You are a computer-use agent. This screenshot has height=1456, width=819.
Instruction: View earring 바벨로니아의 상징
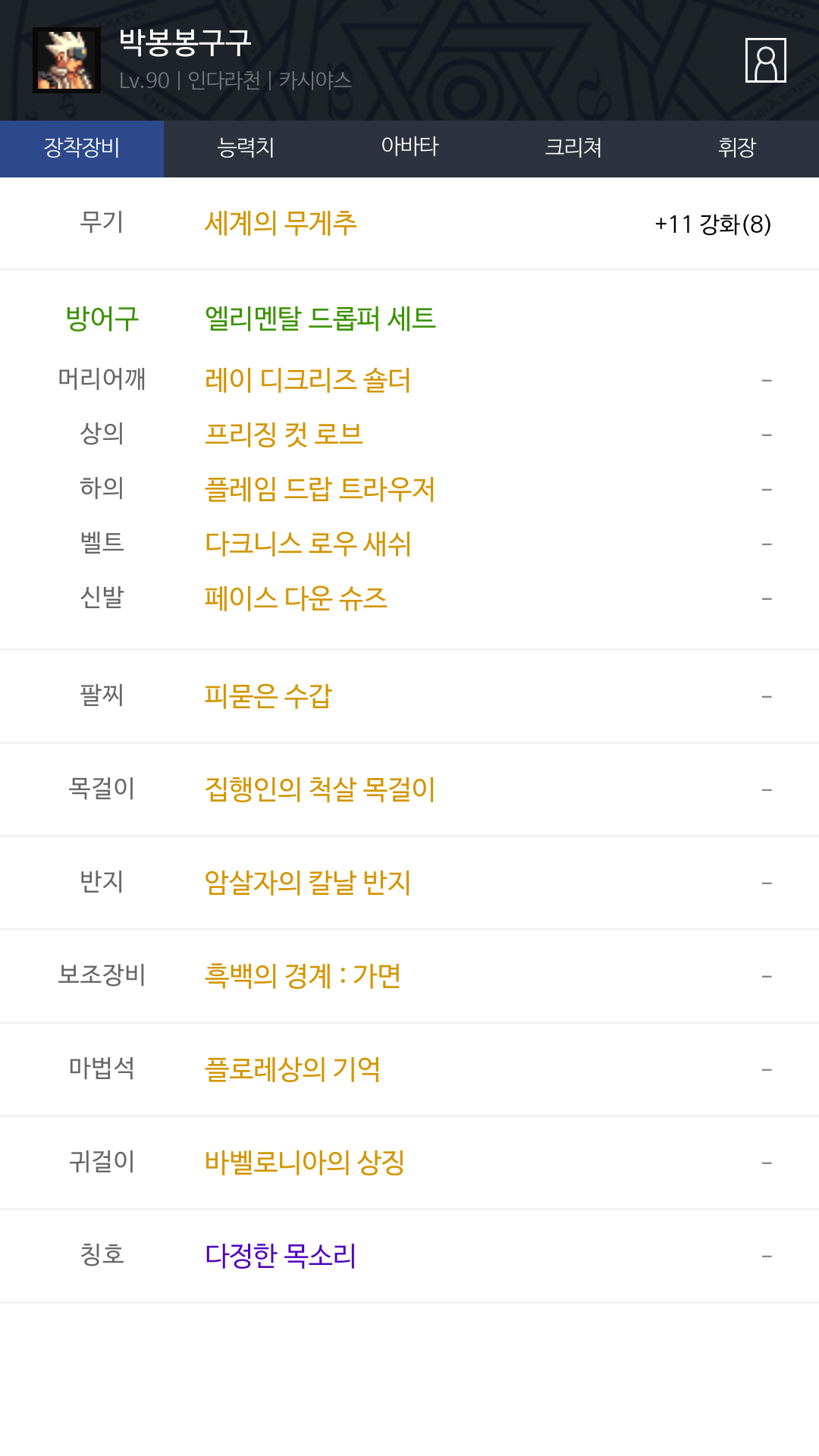[x=305, y=1163]
